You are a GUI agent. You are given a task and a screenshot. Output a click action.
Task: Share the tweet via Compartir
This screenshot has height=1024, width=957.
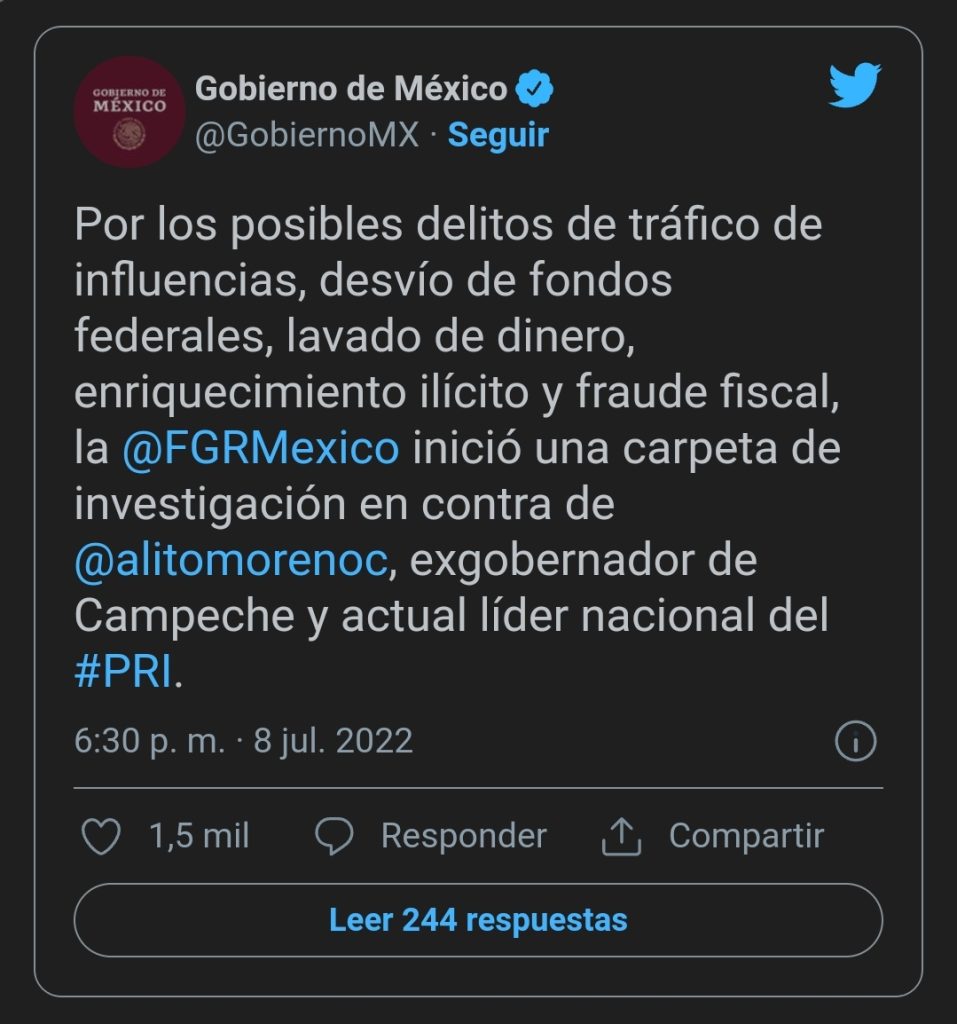point(713,836)
